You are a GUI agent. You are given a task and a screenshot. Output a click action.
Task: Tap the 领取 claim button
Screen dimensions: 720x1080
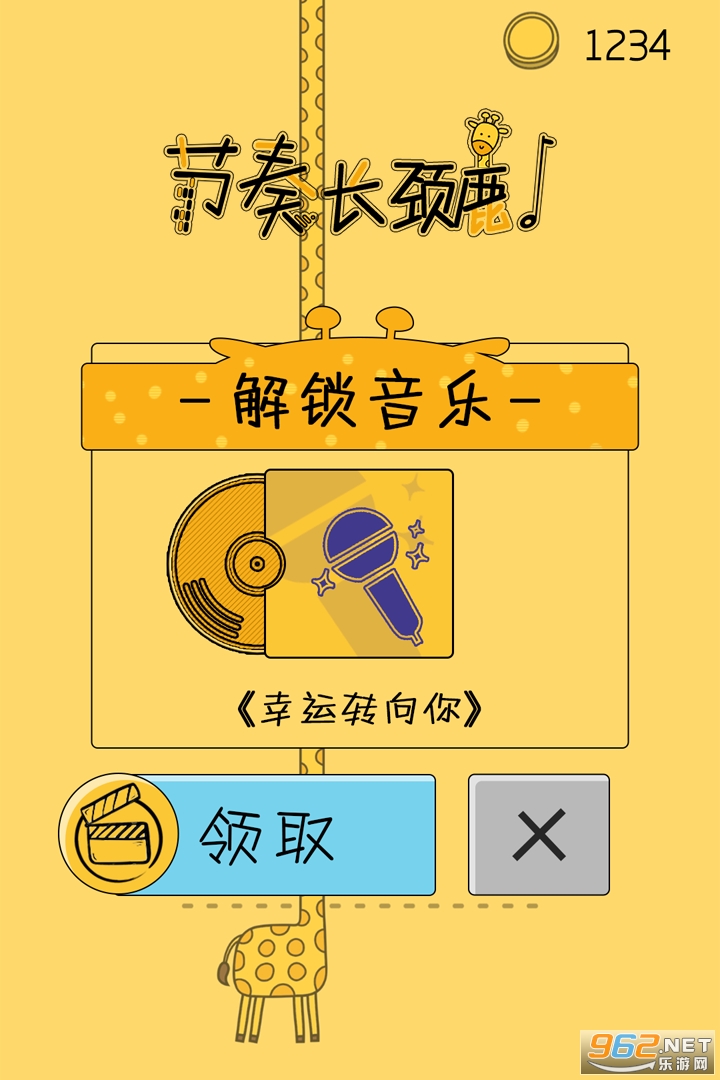[270, 832]
